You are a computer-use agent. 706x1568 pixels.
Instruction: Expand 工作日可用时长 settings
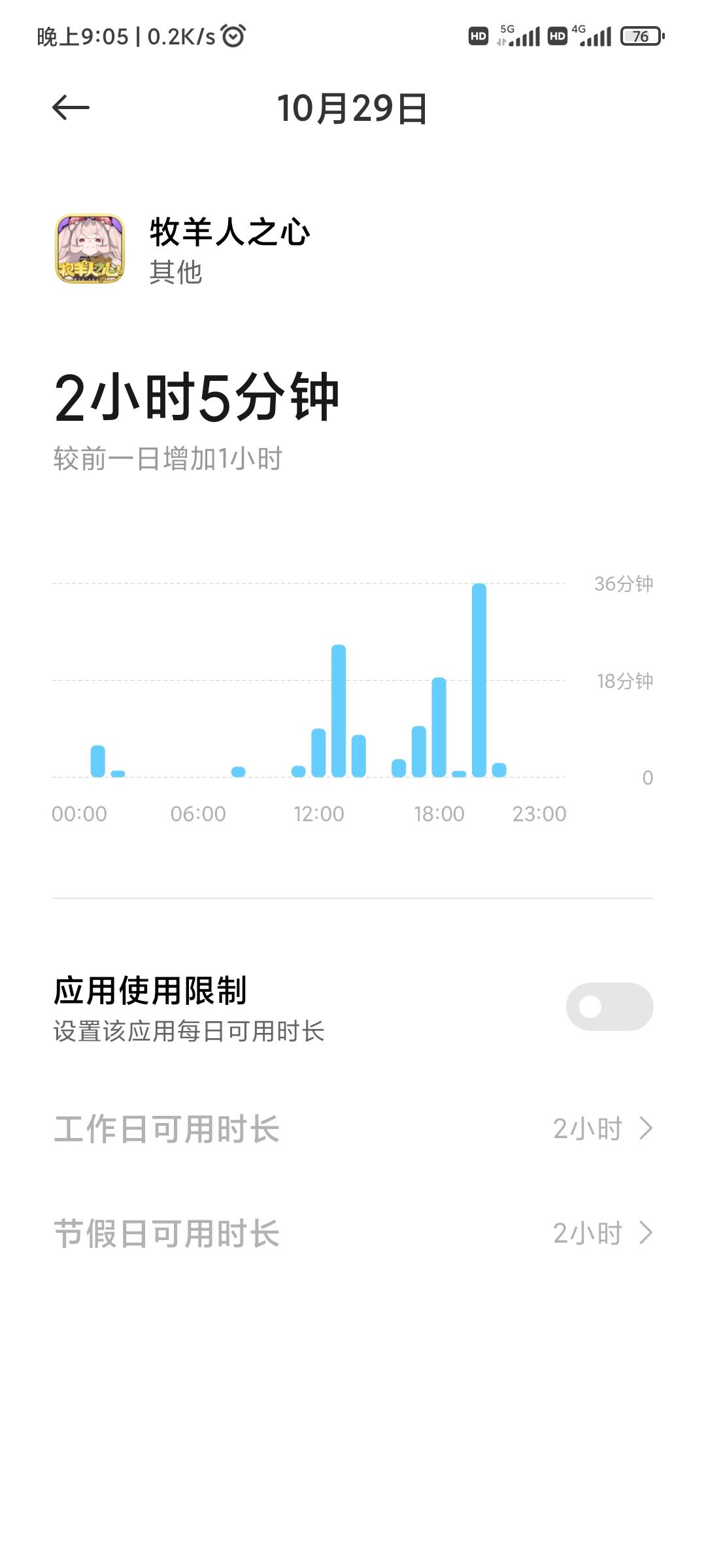(353, 1129)
